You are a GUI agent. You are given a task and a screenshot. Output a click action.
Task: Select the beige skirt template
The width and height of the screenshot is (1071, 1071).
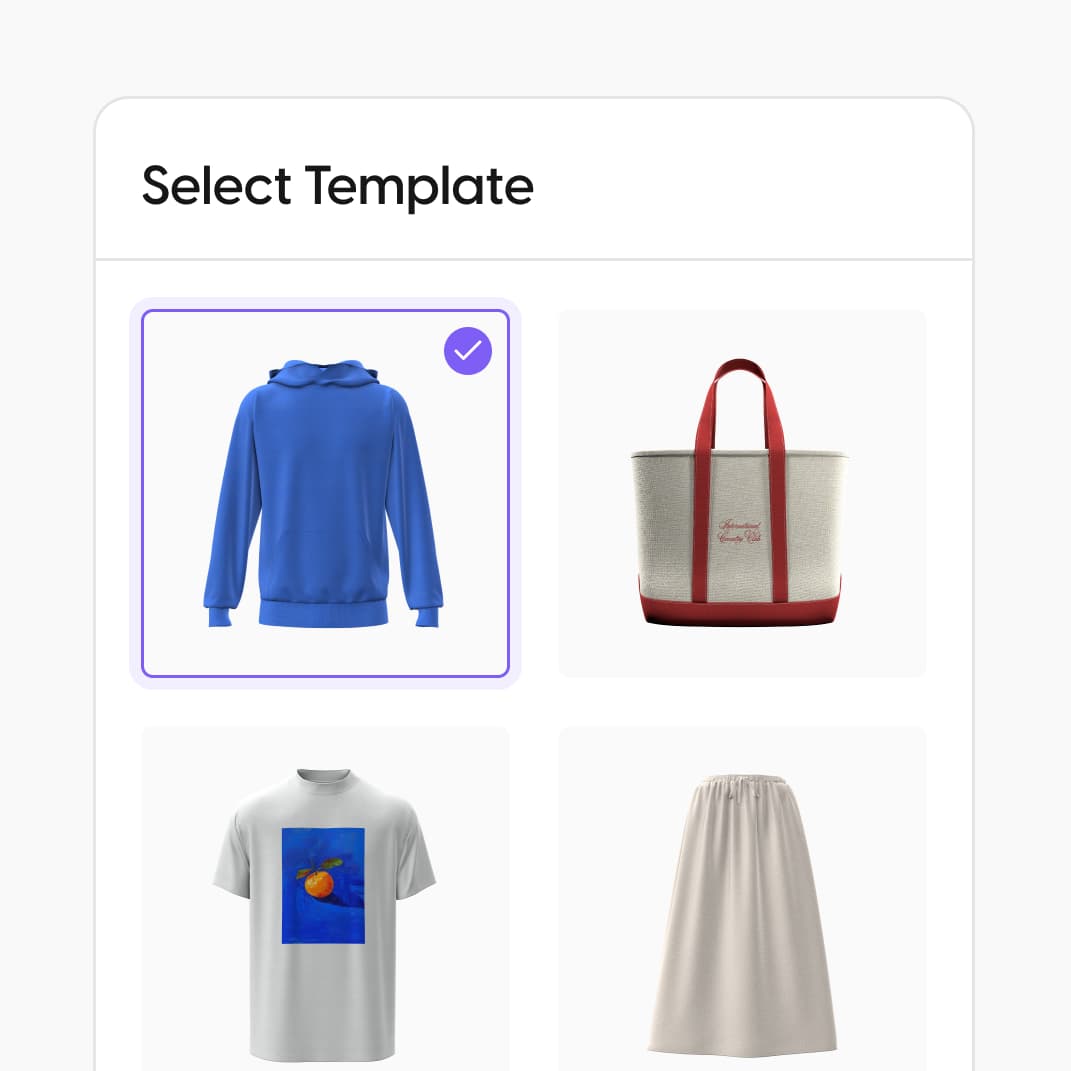[x=742, y=900]
